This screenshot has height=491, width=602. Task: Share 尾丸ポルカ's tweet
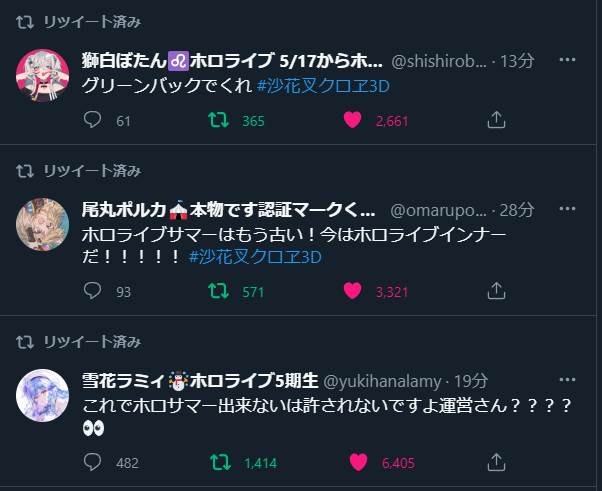coord(495,292)
